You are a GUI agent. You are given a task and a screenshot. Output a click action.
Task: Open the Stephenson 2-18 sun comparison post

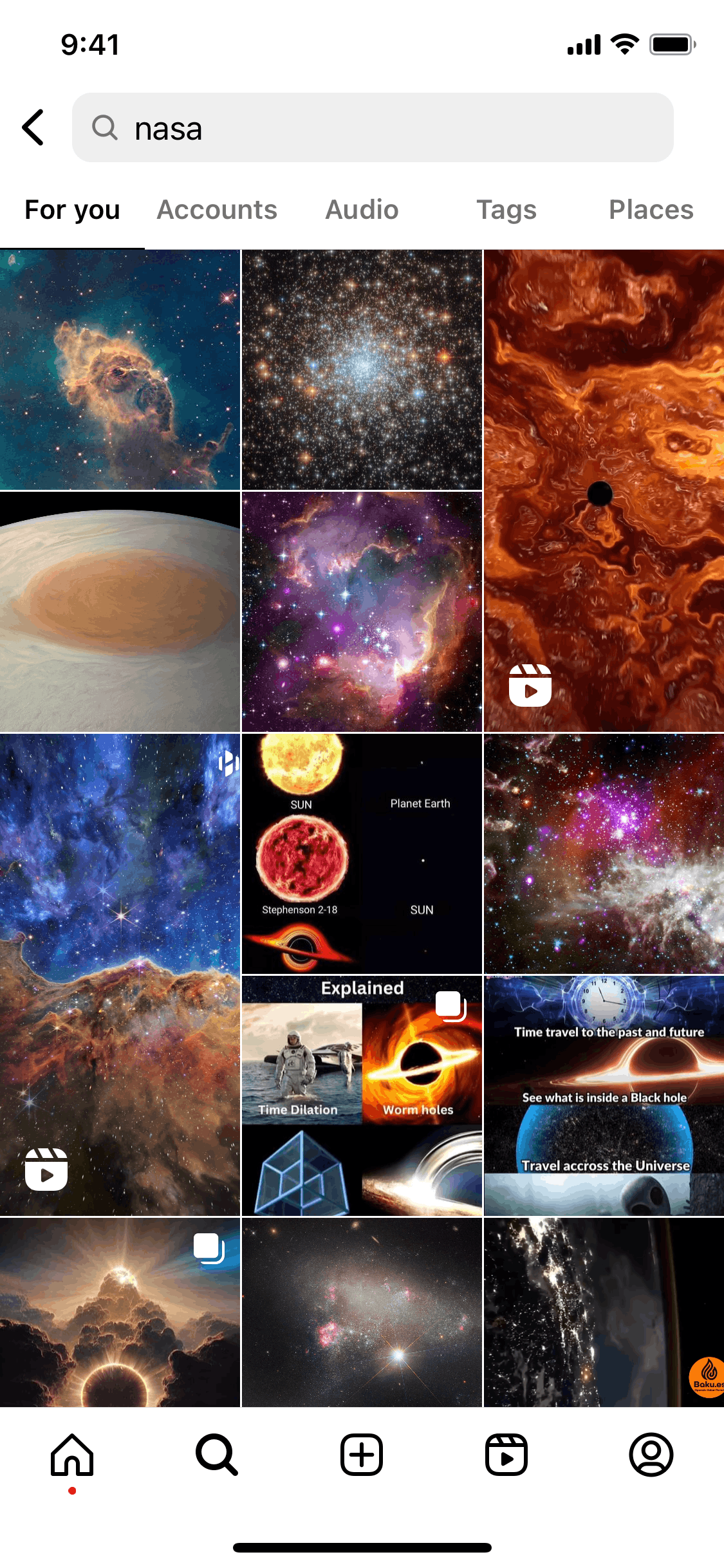(362, 854)
